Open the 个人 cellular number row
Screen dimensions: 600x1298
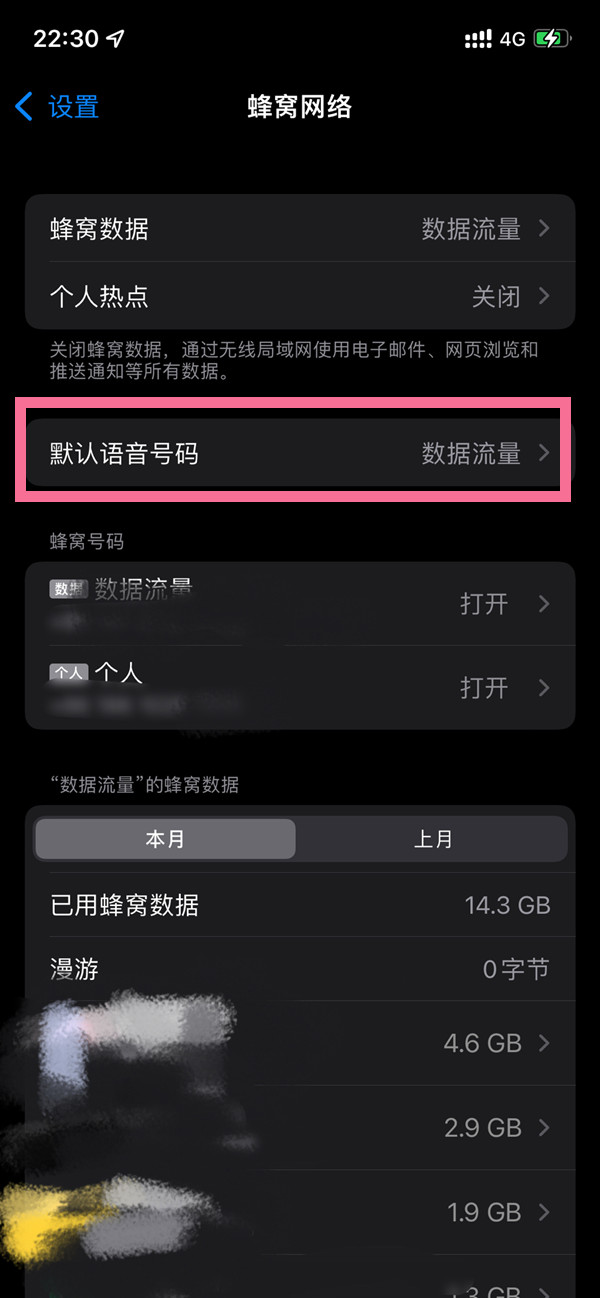[x=300, y=687]
